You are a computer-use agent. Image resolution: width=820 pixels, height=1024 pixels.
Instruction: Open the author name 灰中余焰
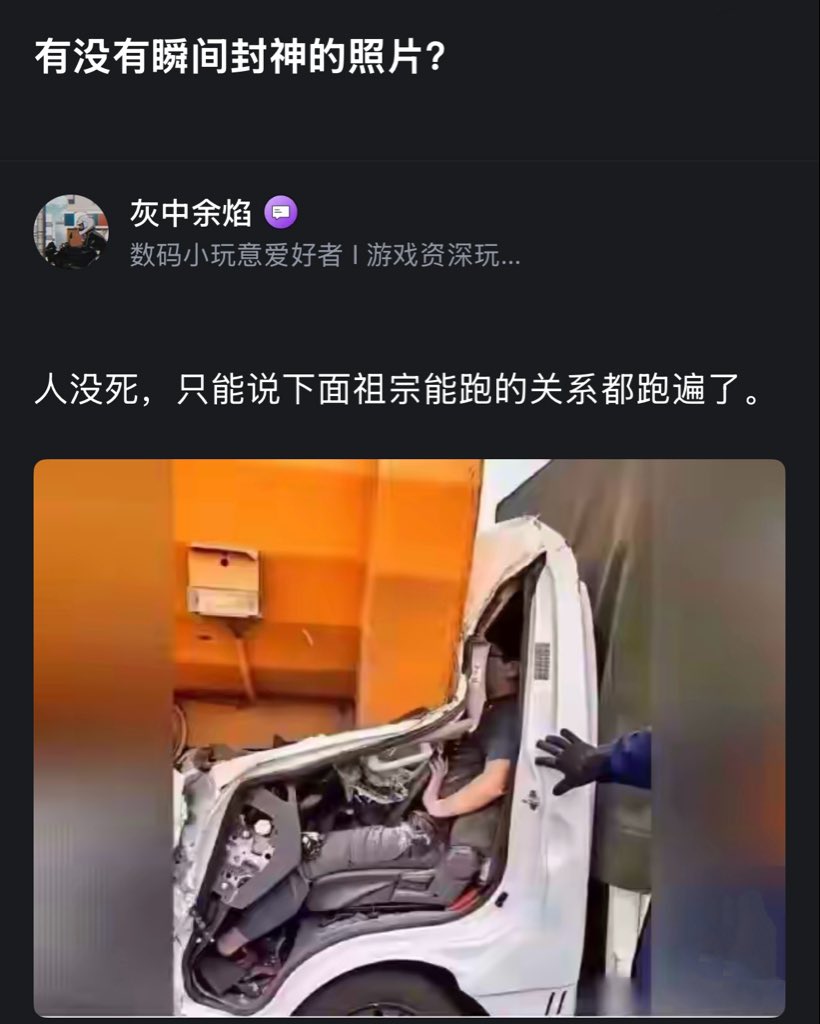tap(190, 213)
